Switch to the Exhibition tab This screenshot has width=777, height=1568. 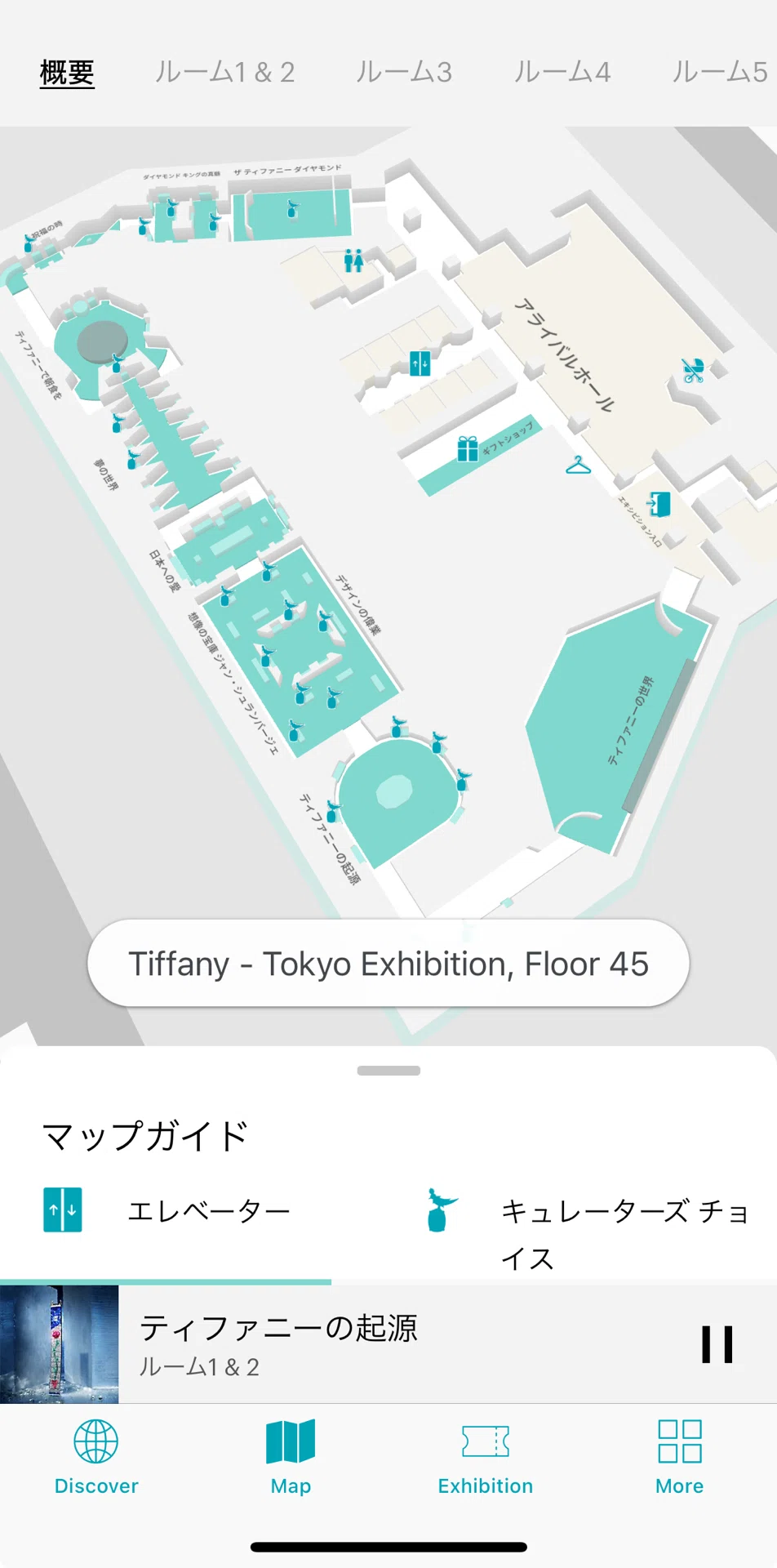point(486,1457)
